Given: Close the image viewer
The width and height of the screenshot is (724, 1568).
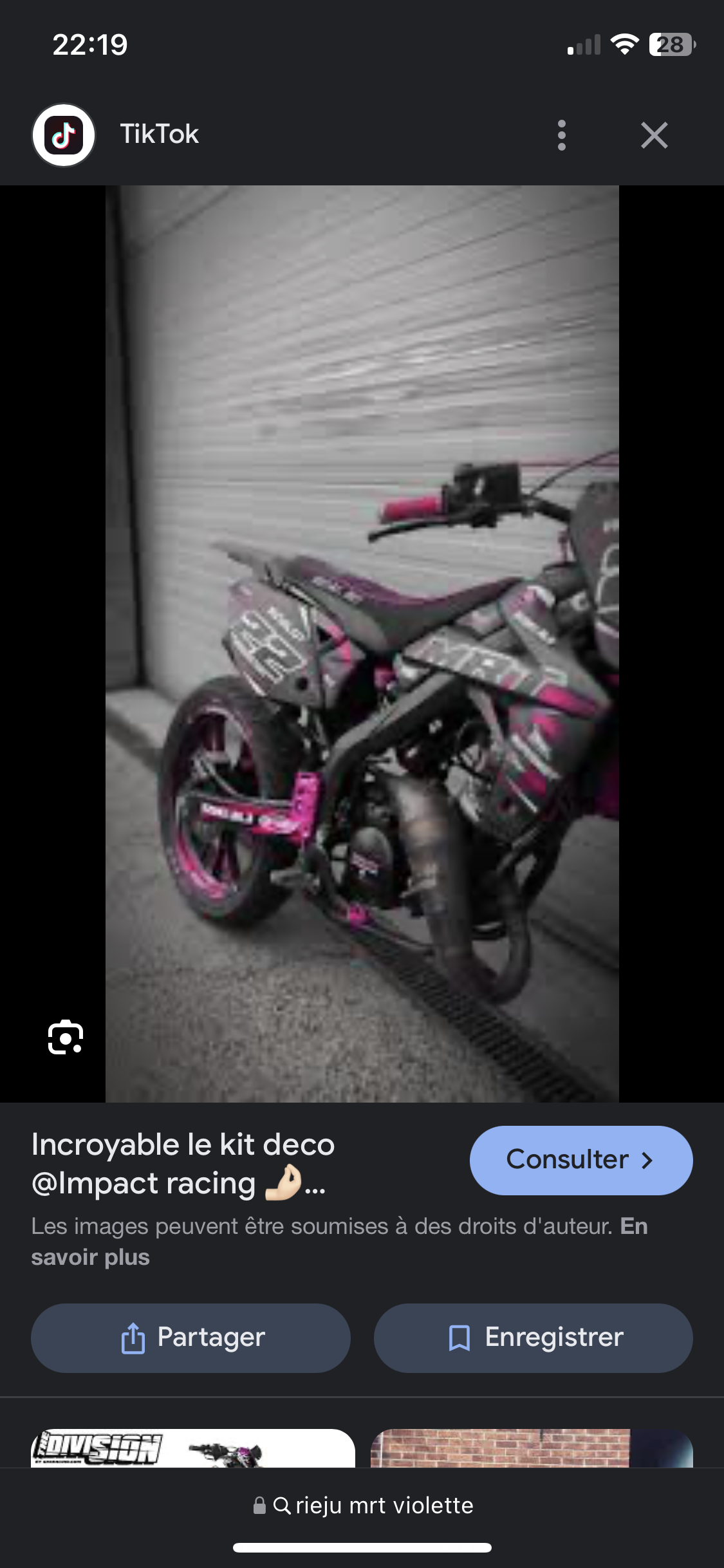Looking at the screenshot, I should (654, 135).
